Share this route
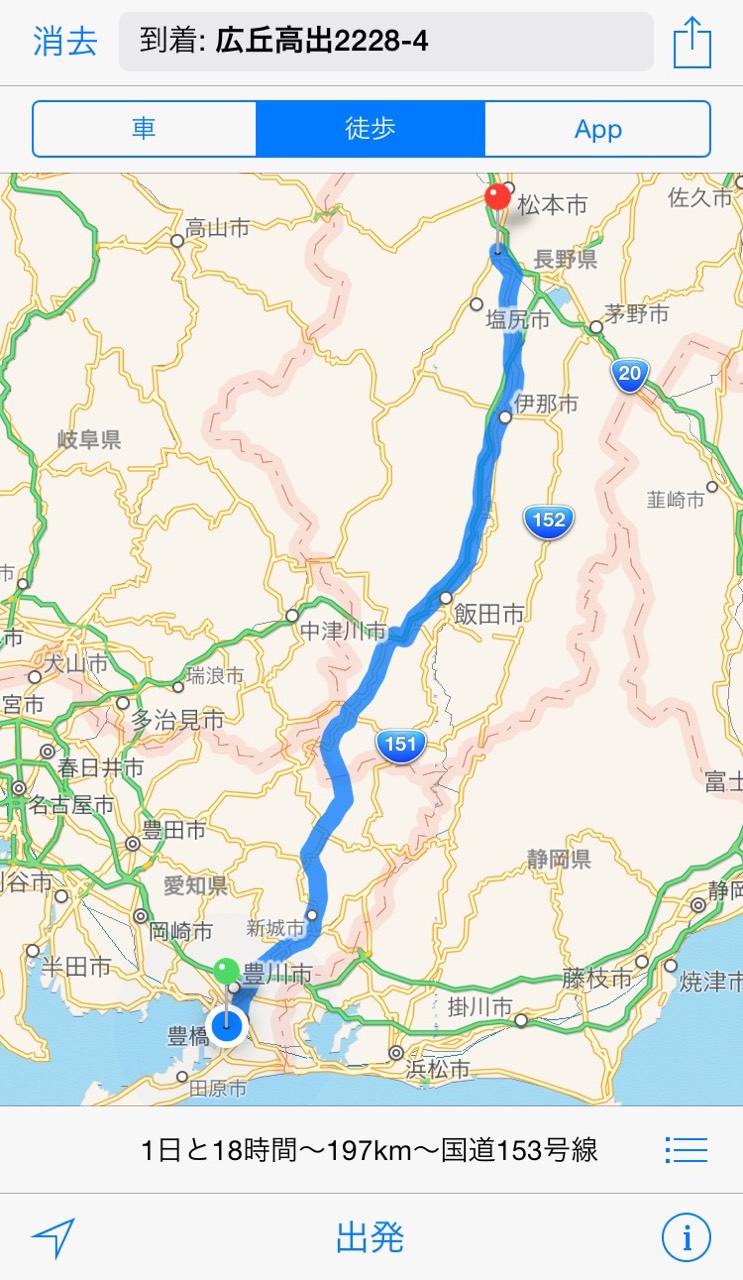Screen dimensions: 743x1280 tap(691, 44)
